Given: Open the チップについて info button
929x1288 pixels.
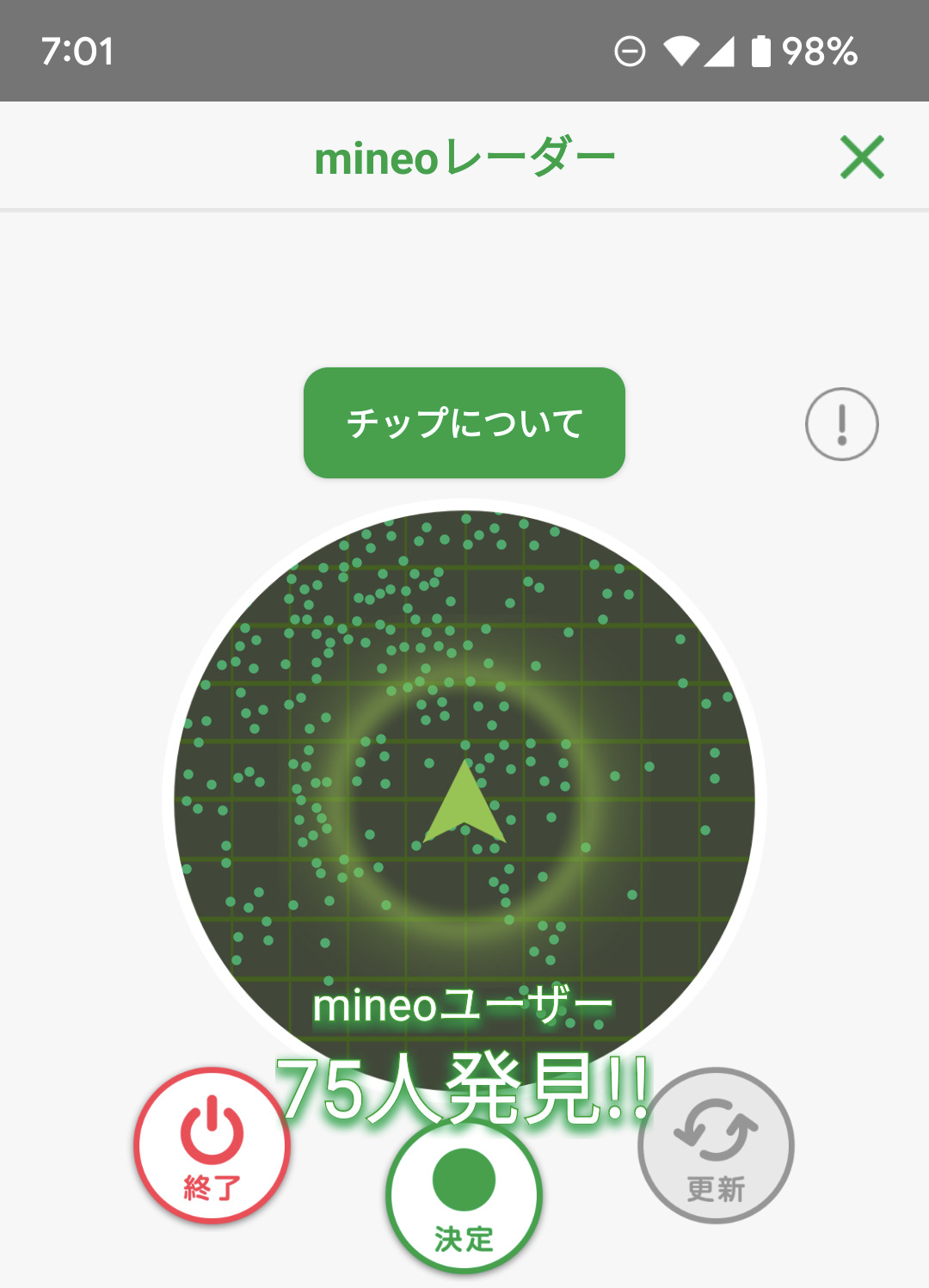Looking at the screenshot, I should (x=464, y=423).
